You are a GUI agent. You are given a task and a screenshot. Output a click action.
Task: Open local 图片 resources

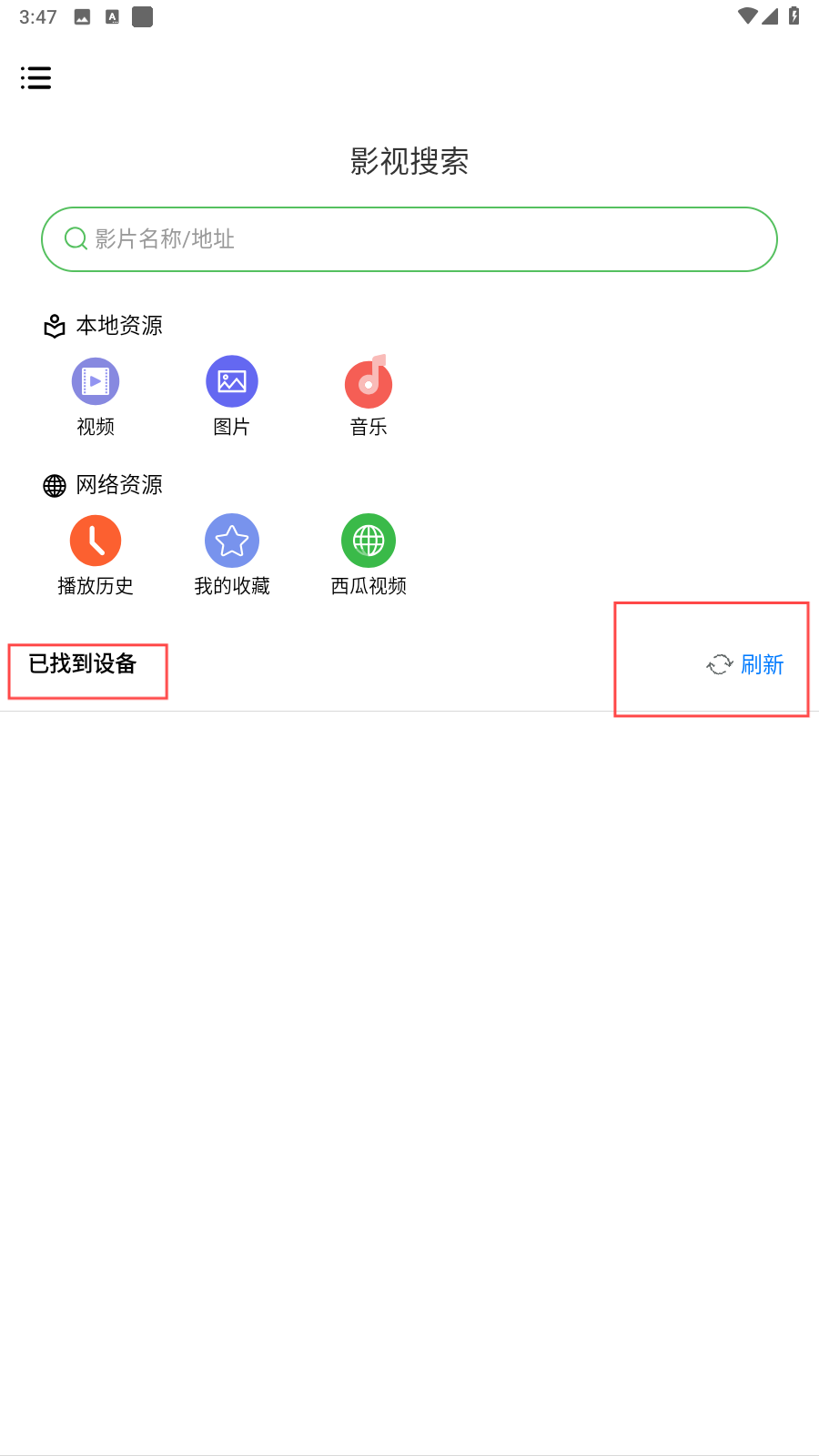232,397
